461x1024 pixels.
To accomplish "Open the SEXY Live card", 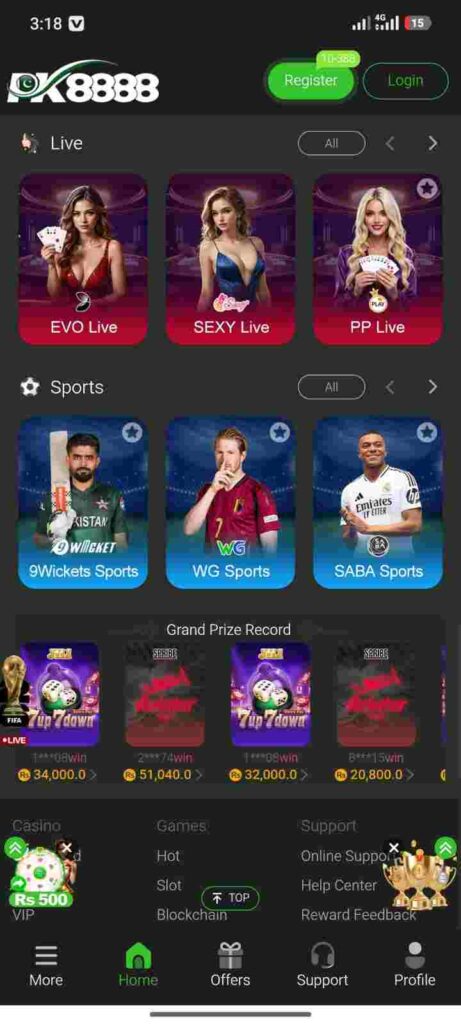I will pos(230,259).
